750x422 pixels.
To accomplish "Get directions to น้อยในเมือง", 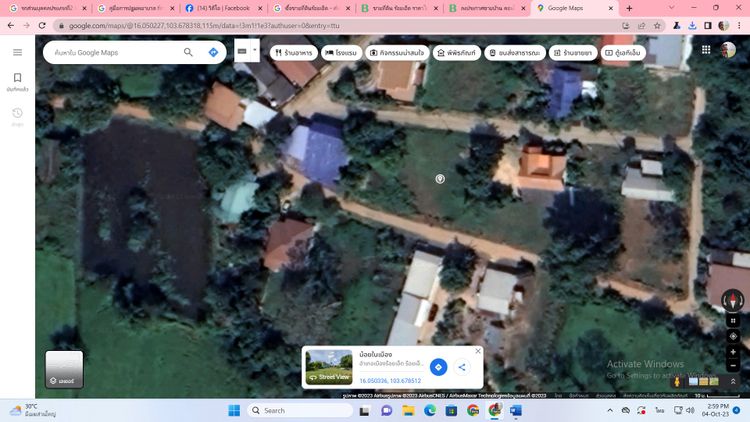I will [x=438, y=367].
